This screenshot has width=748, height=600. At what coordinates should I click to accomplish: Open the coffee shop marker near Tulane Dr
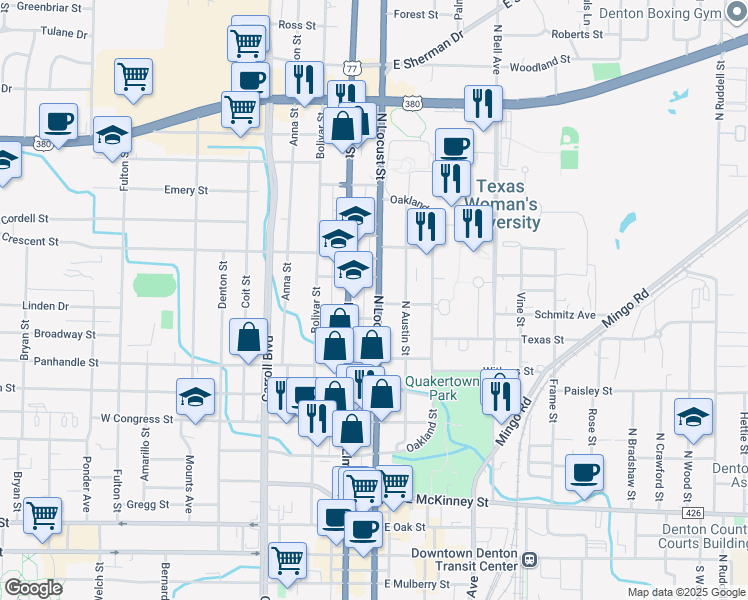[x=58, y=123]
